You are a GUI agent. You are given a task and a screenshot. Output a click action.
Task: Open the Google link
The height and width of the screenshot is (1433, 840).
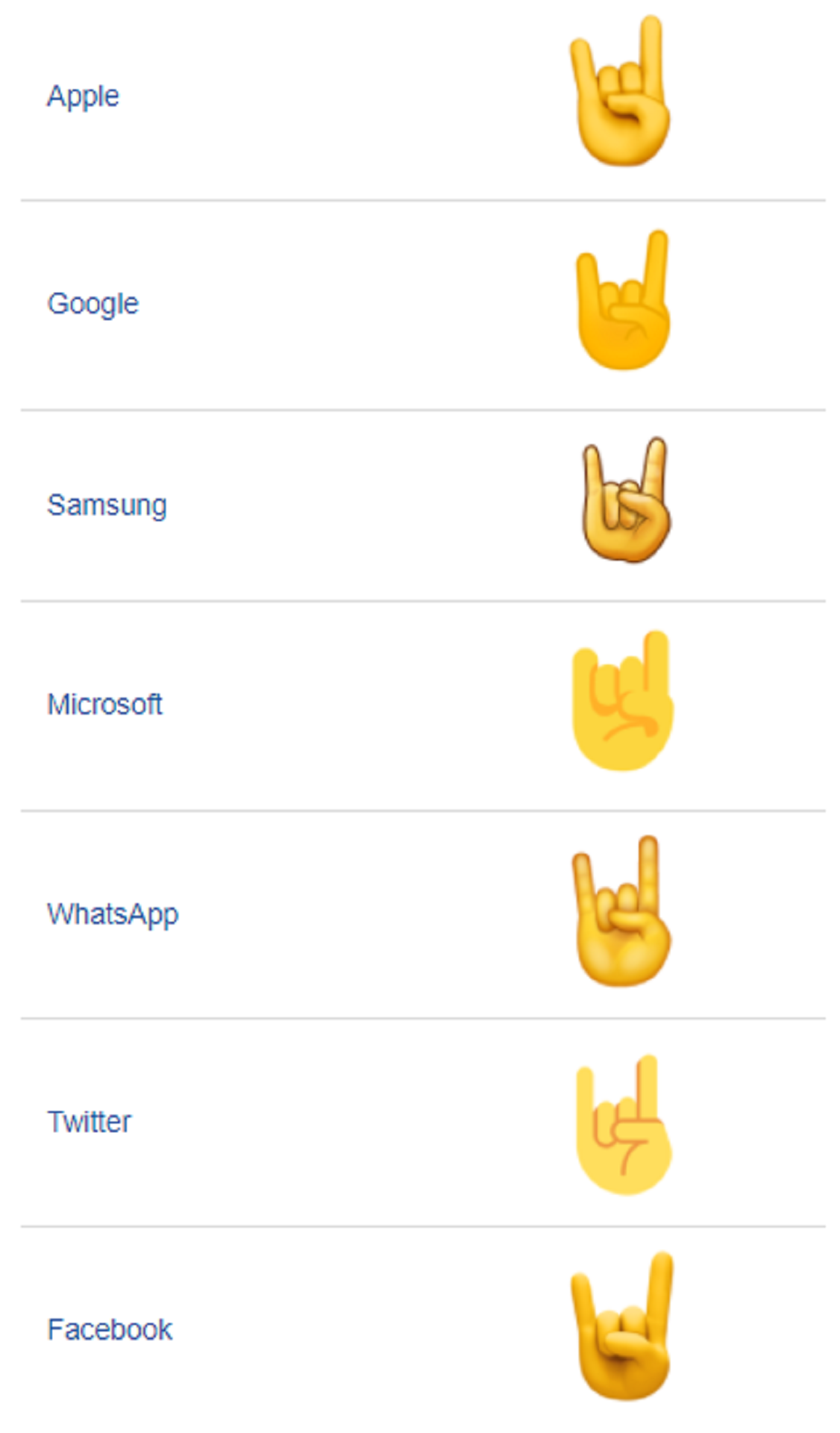coord(93,305)
